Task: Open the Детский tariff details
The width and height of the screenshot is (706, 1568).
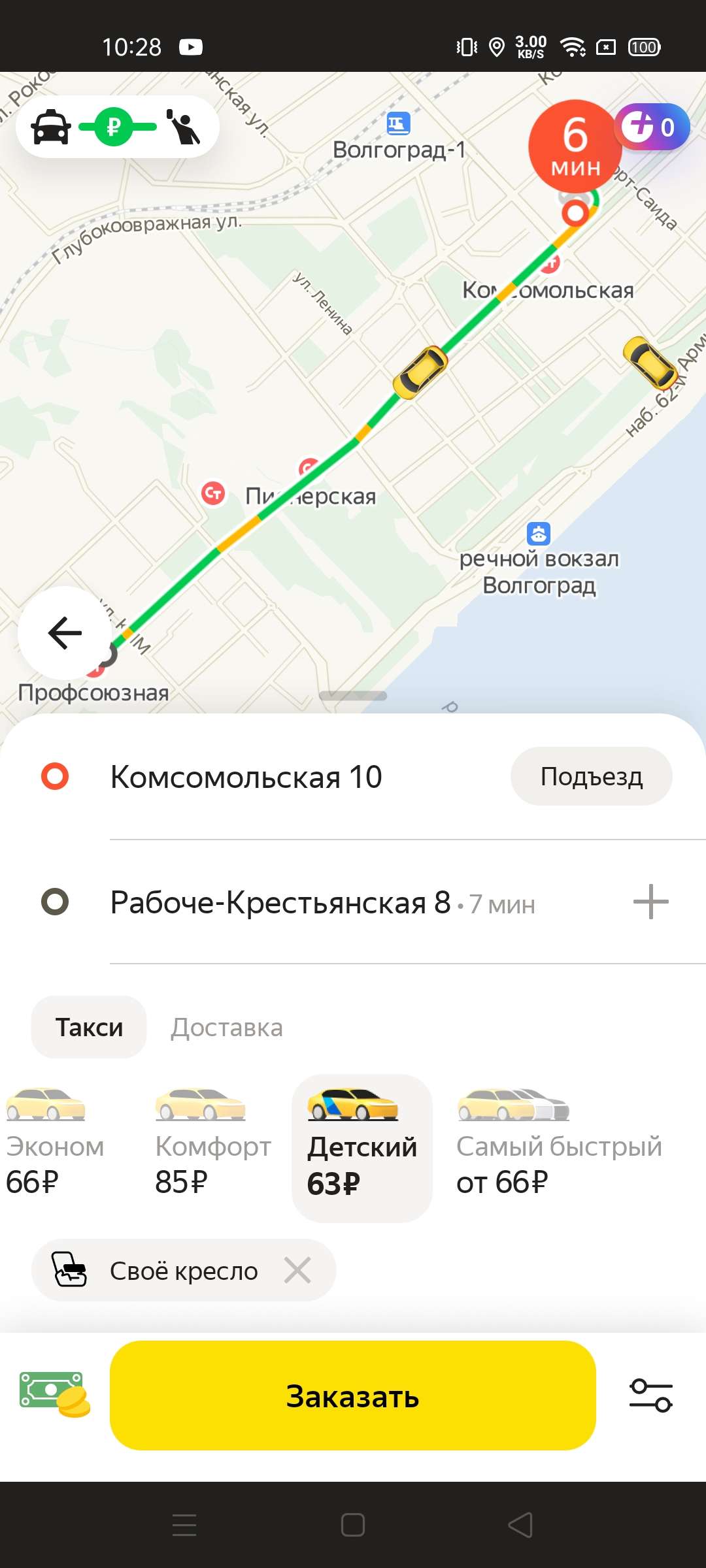Action: pyautogui.click(x=362, y=1148)
